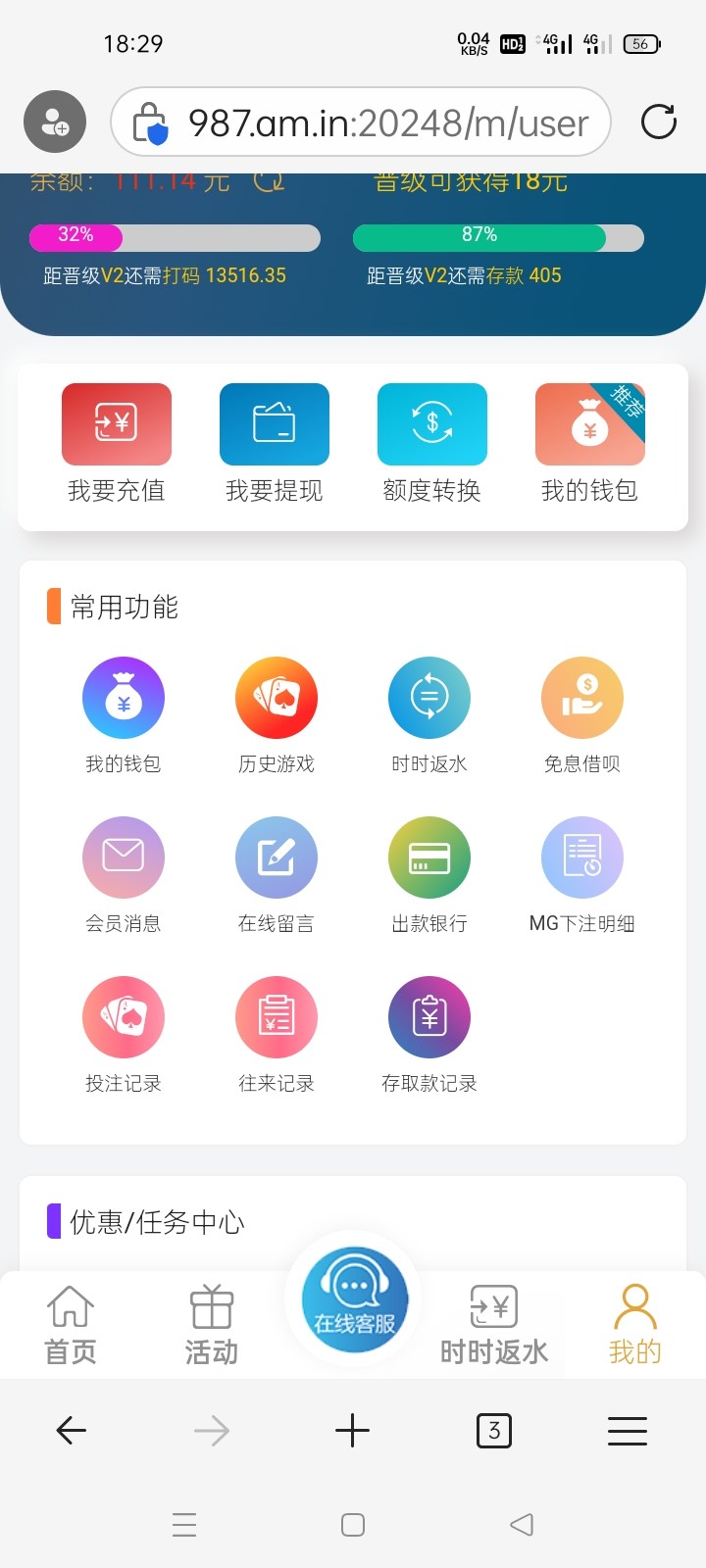This screenshot has width=706, height=1568.
Task: Tap the browser address bar
Action: tap(361, 122)
